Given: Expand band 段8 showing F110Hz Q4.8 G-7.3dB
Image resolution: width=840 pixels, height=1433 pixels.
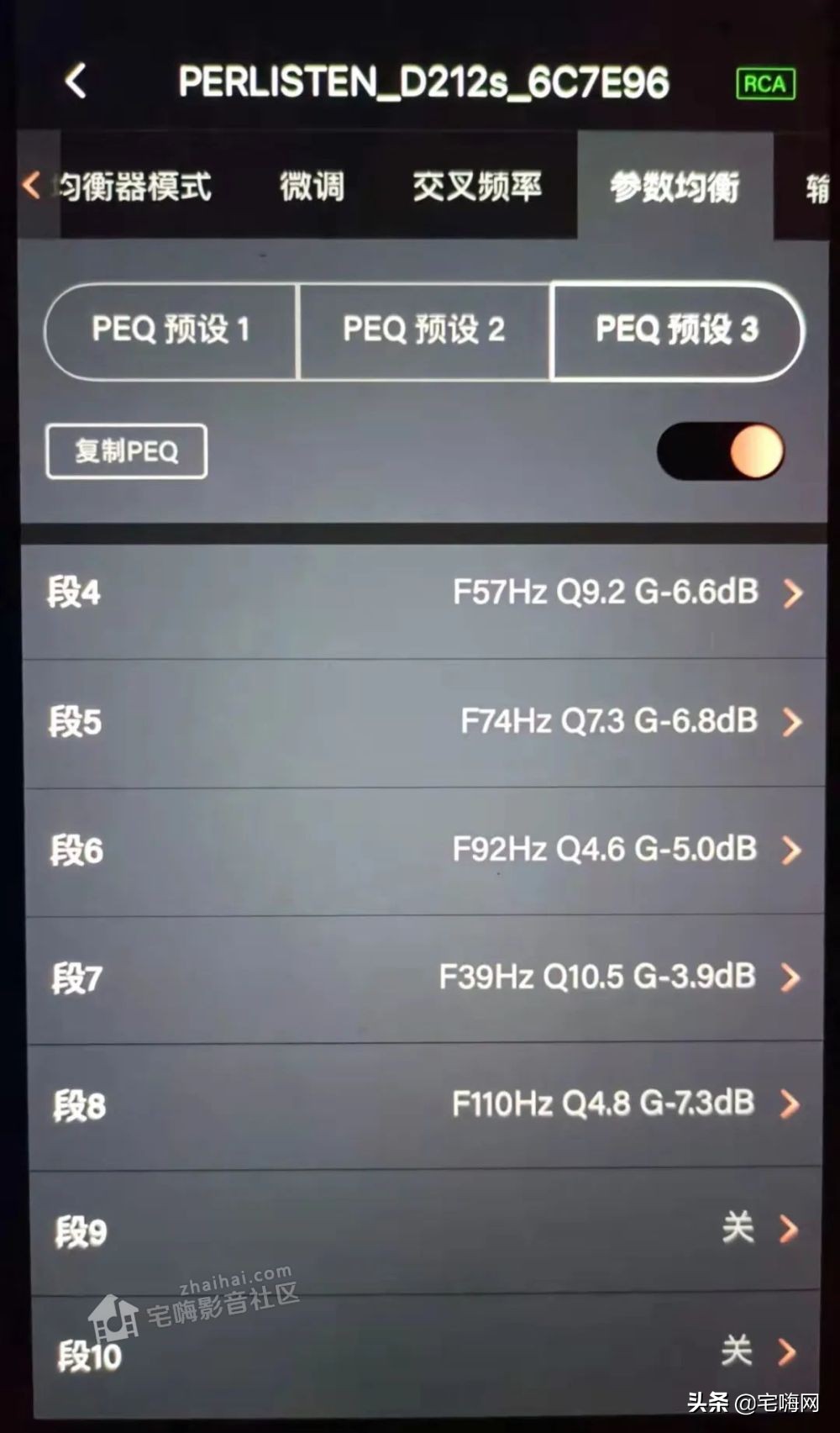Looking at the screenshot, I should [x=420, y=1105].
